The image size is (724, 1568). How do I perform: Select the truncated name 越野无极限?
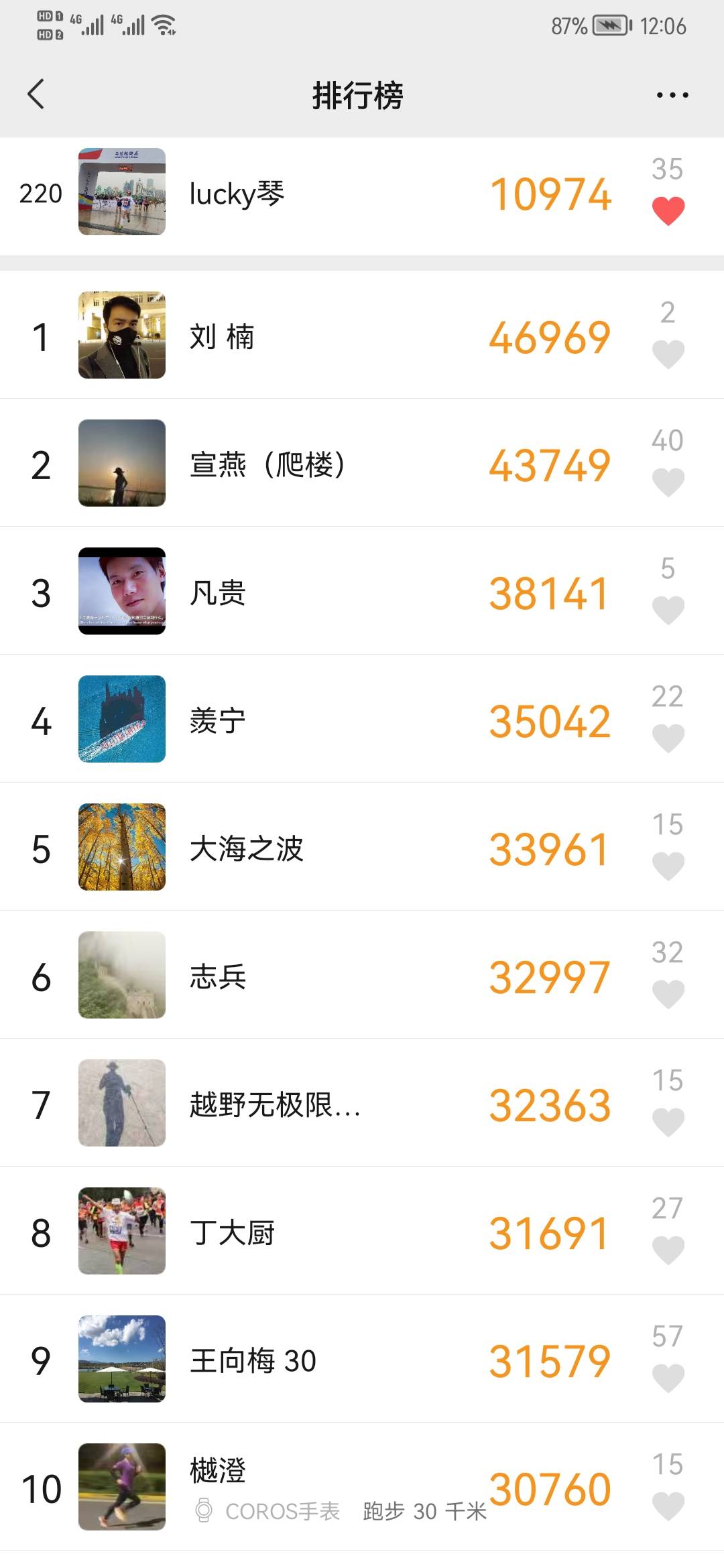[274, 1102]
